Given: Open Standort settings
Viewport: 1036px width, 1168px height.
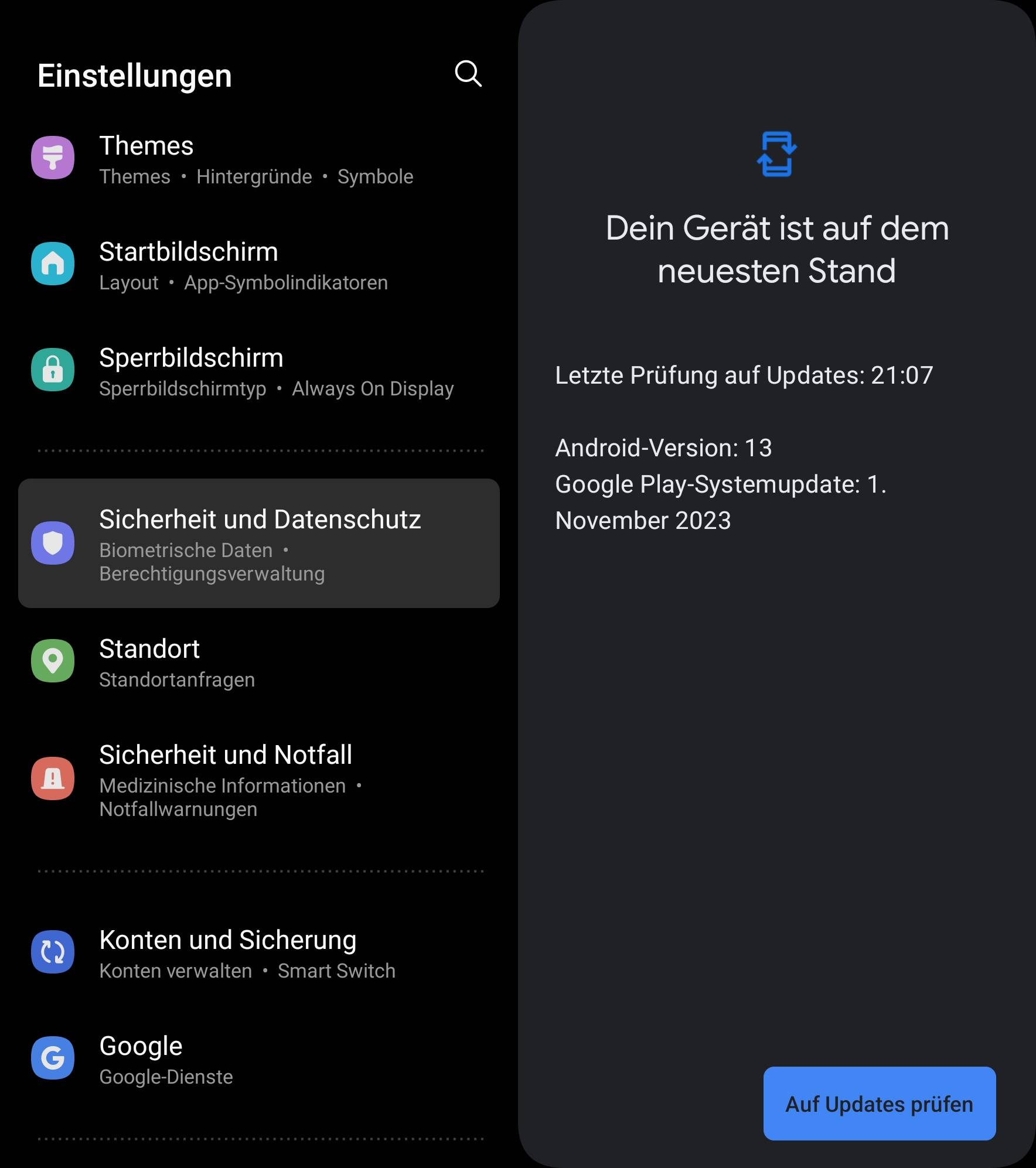Looking at the screenshot, I should point(258,662).
